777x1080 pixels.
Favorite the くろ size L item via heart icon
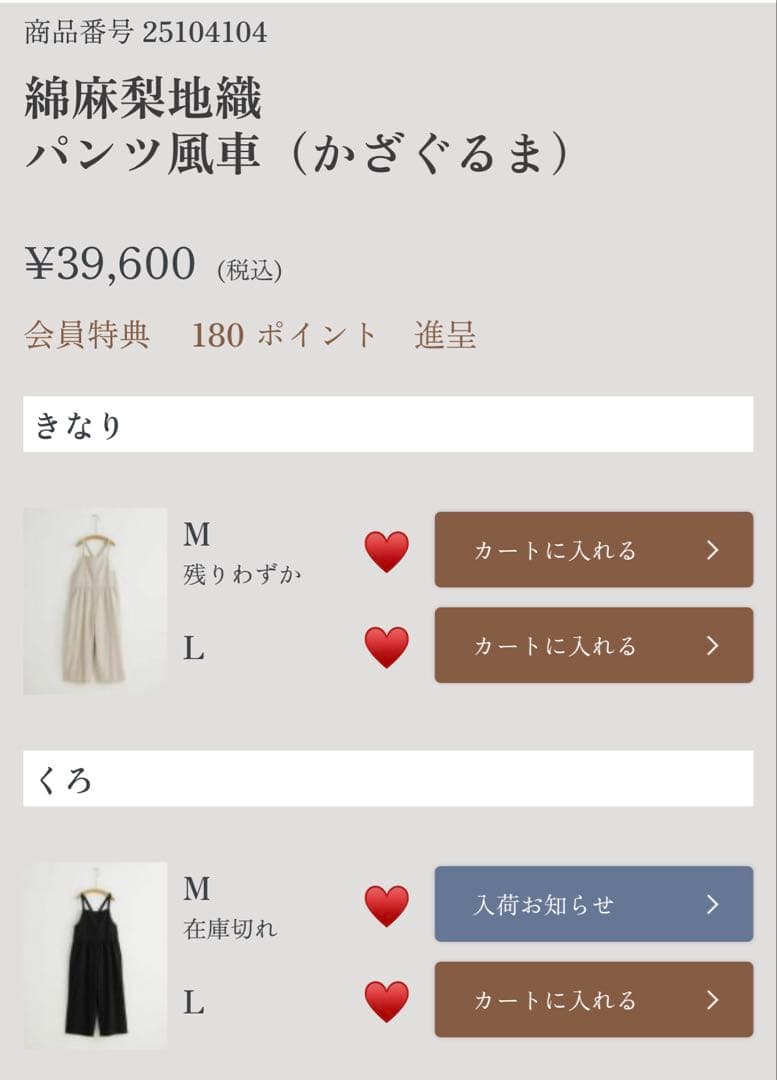pos(388,1000)
